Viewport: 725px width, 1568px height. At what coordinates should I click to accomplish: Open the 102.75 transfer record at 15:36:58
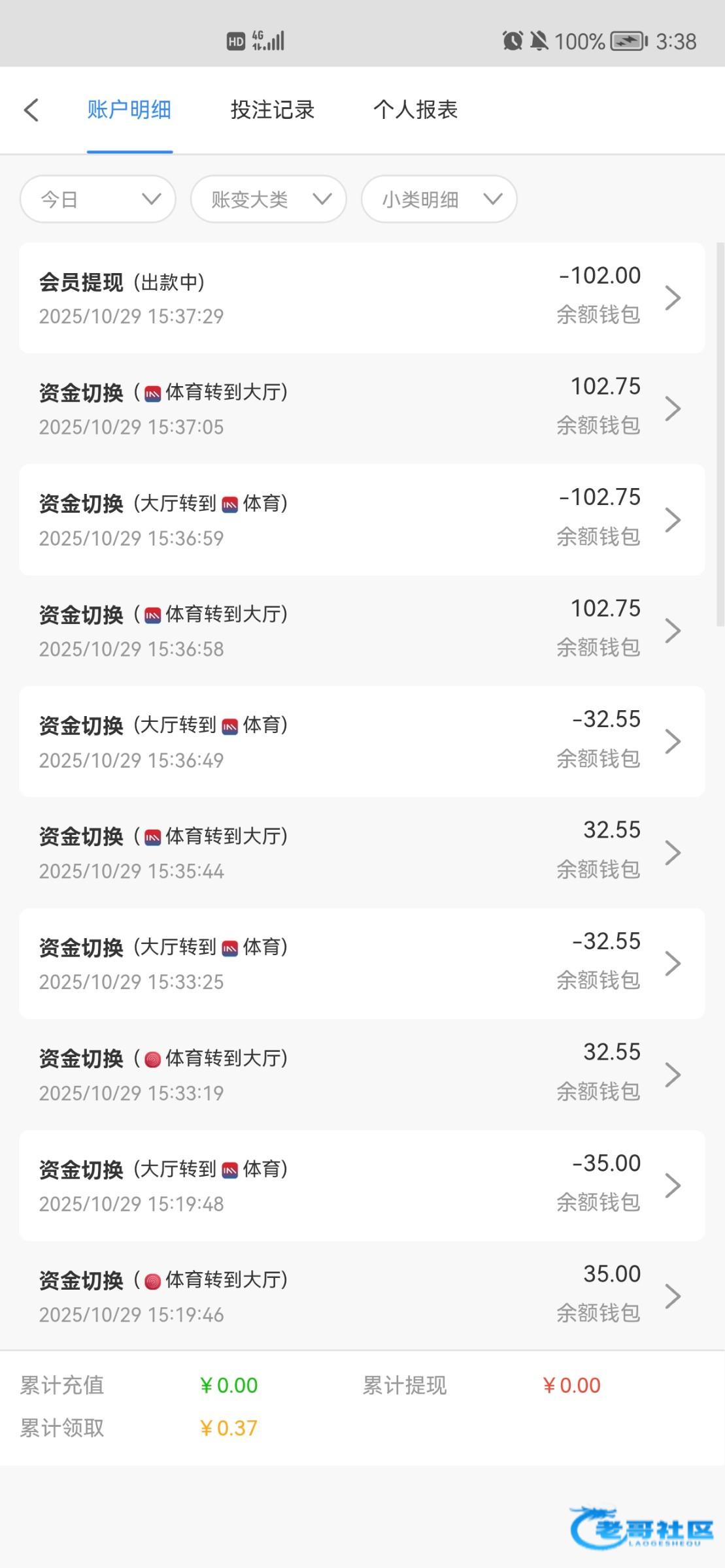pyautogui.click(x=362, y=631)
